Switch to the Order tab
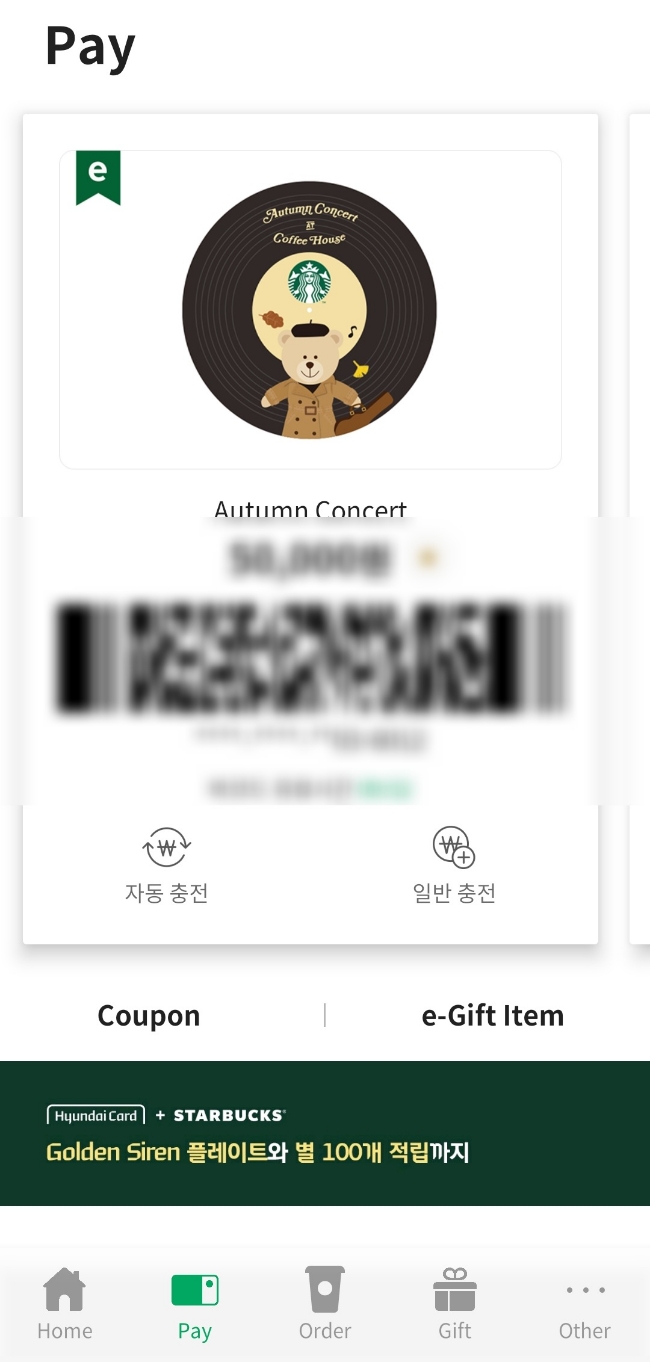The image size is (650, 1362). [325, 1303]
